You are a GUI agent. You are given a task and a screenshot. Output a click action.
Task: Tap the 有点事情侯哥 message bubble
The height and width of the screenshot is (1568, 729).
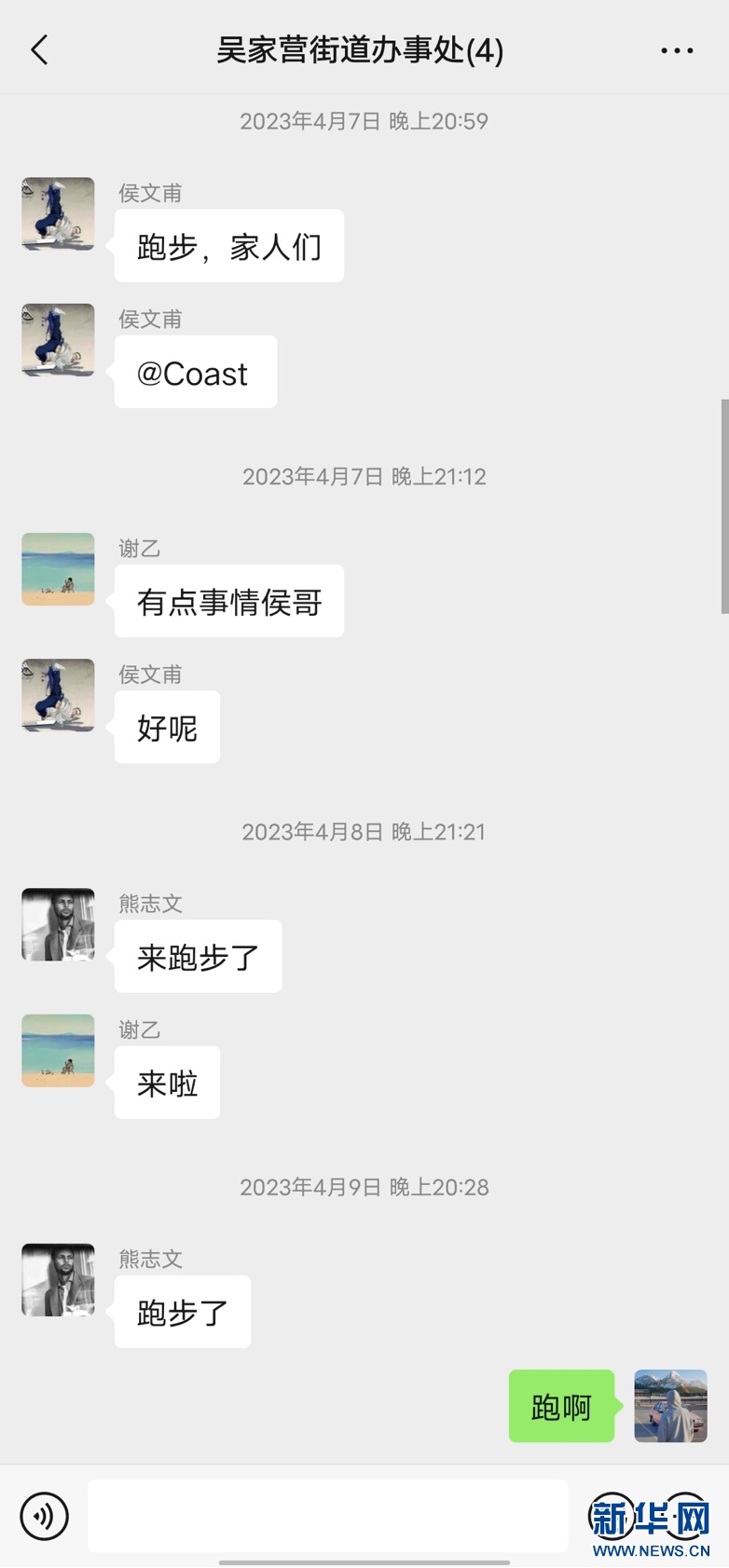click(228, 601)
